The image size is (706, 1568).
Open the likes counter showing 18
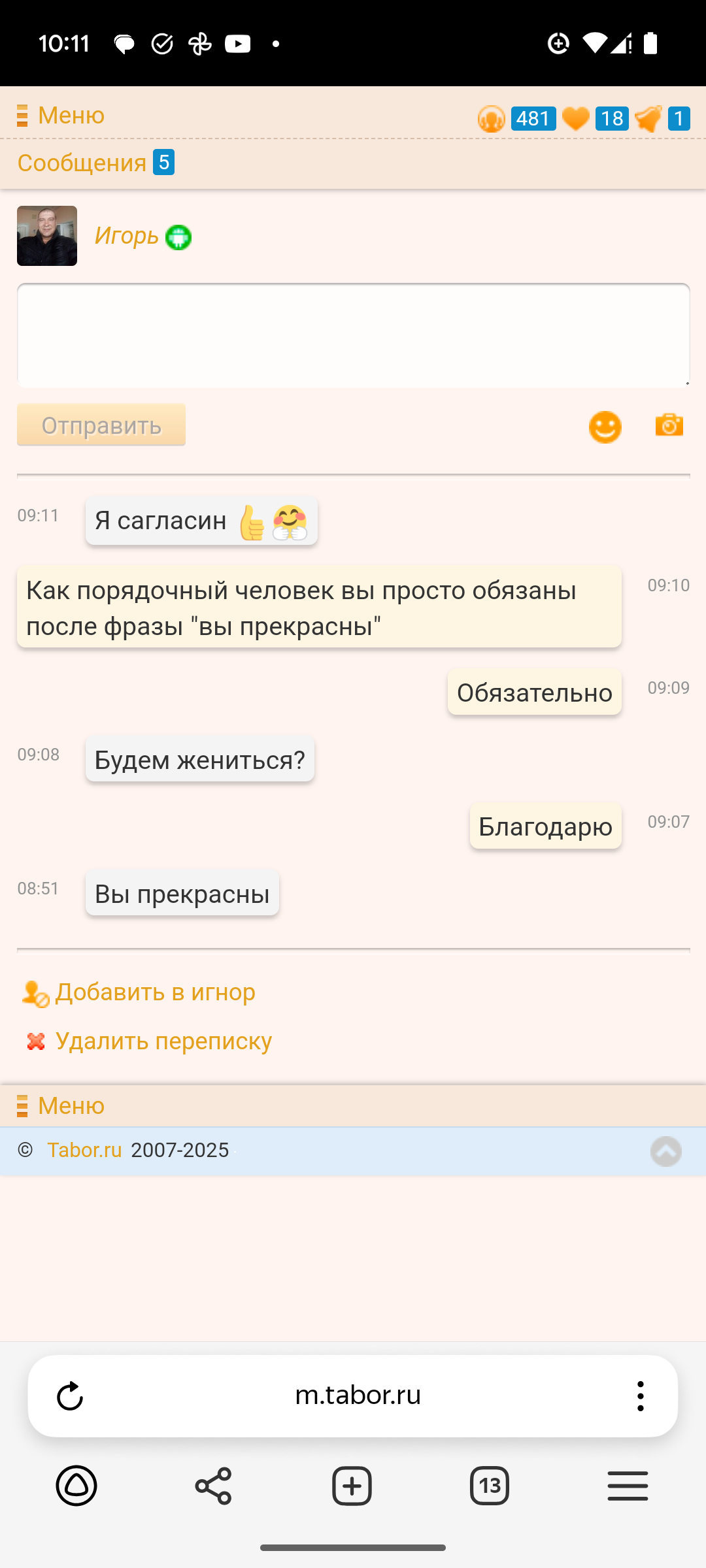pyautogui.click(x=596, y=119)
